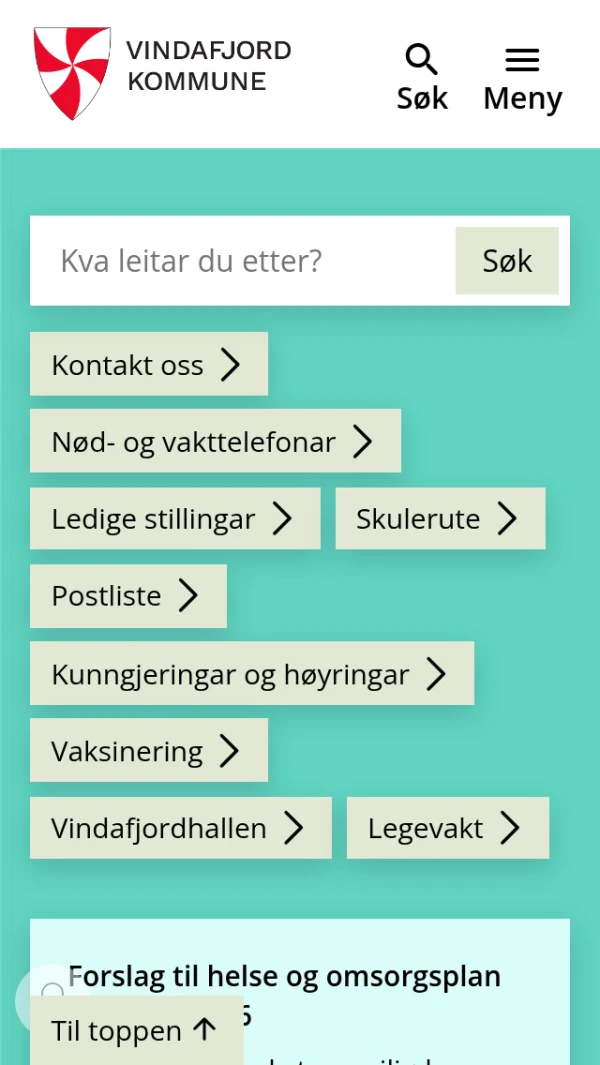Submit the search with the Søk button
Image resolution: width=600 pixels, height=1065 pixels.
click(x=507, y=261)
